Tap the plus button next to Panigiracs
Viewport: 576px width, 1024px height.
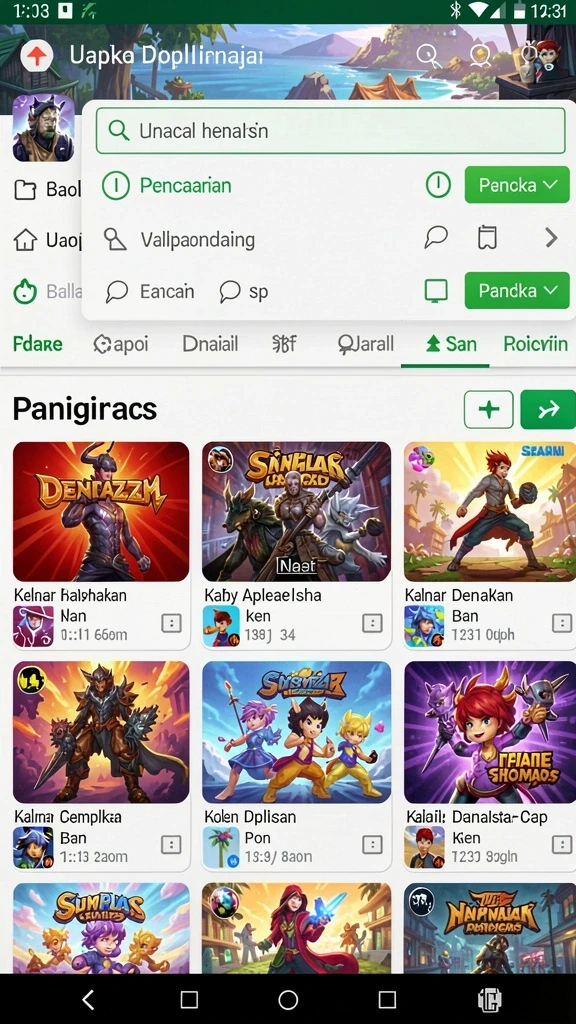pyautogui.click(x=488, y=409)
